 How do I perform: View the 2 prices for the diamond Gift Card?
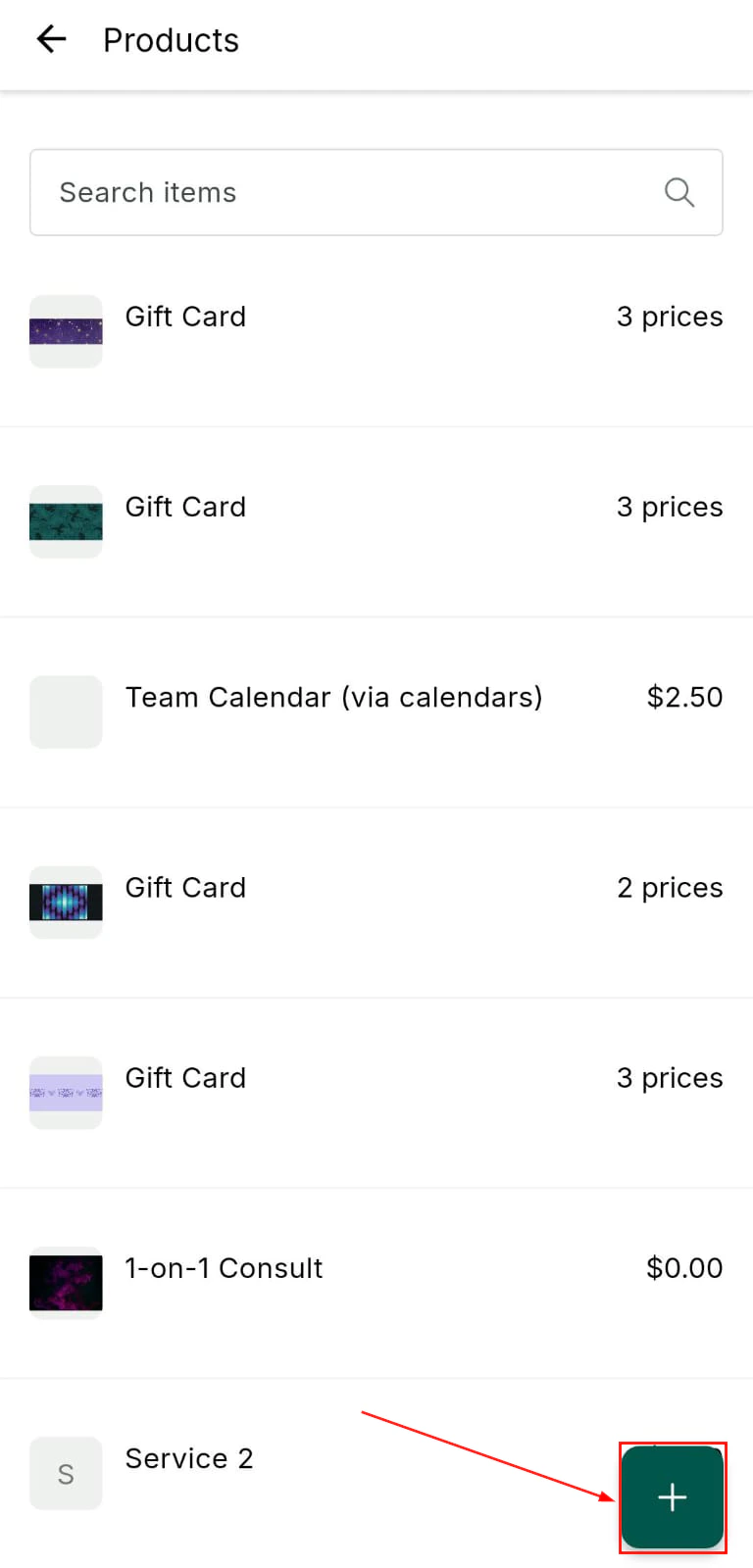coord(670,887)
